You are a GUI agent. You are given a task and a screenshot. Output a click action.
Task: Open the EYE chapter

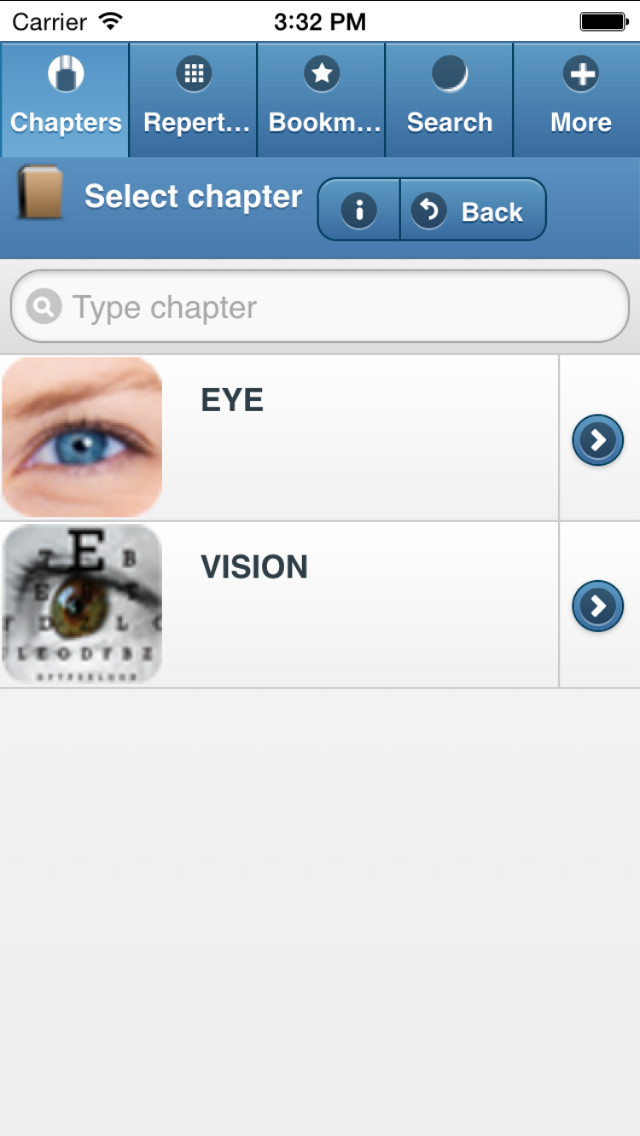[279, 438]
